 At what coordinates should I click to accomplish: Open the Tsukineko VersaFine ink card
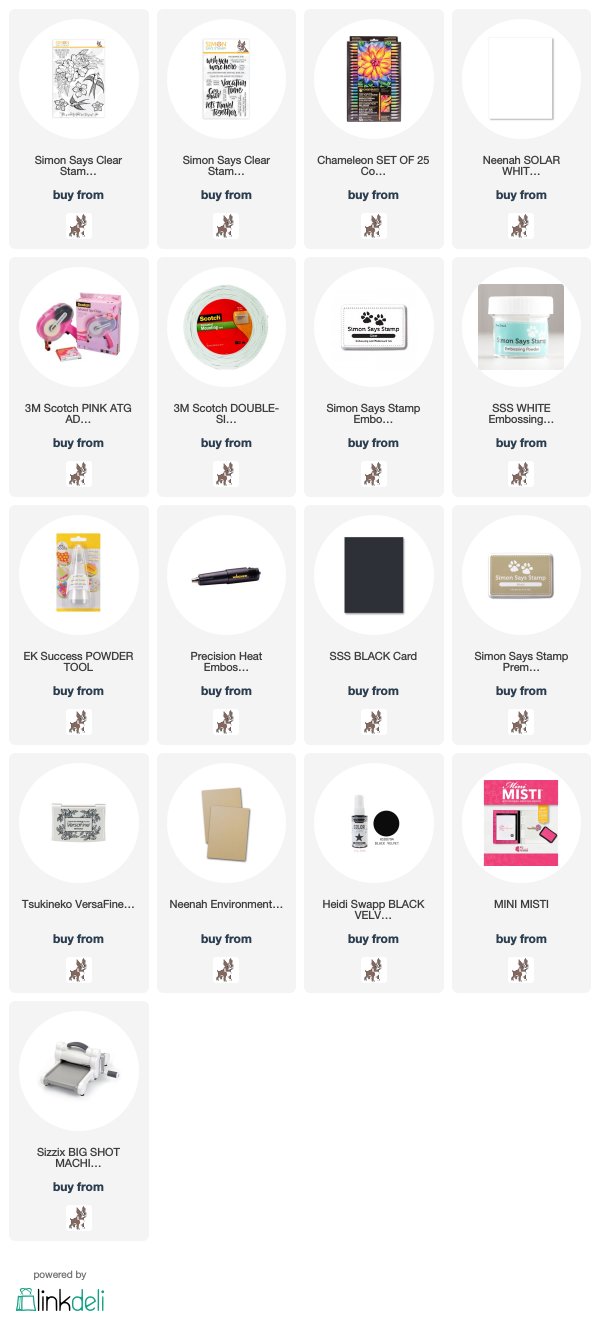[78, 873]
